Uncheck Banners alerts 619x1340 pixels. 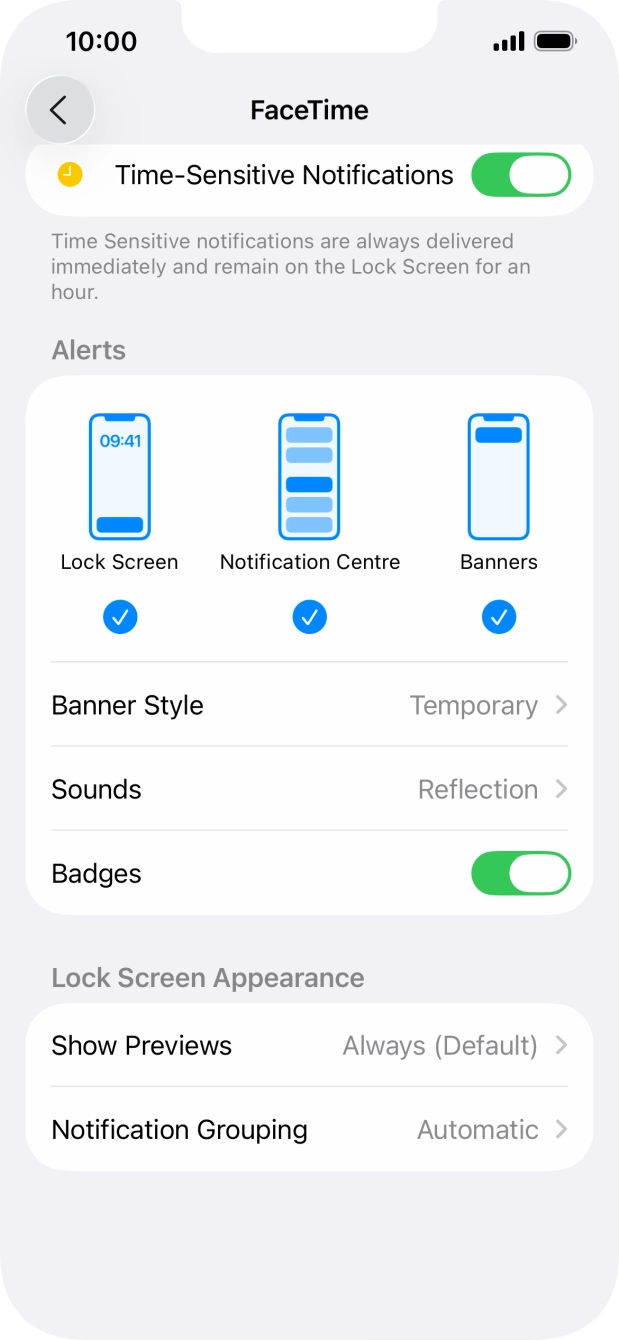(499, 618)
